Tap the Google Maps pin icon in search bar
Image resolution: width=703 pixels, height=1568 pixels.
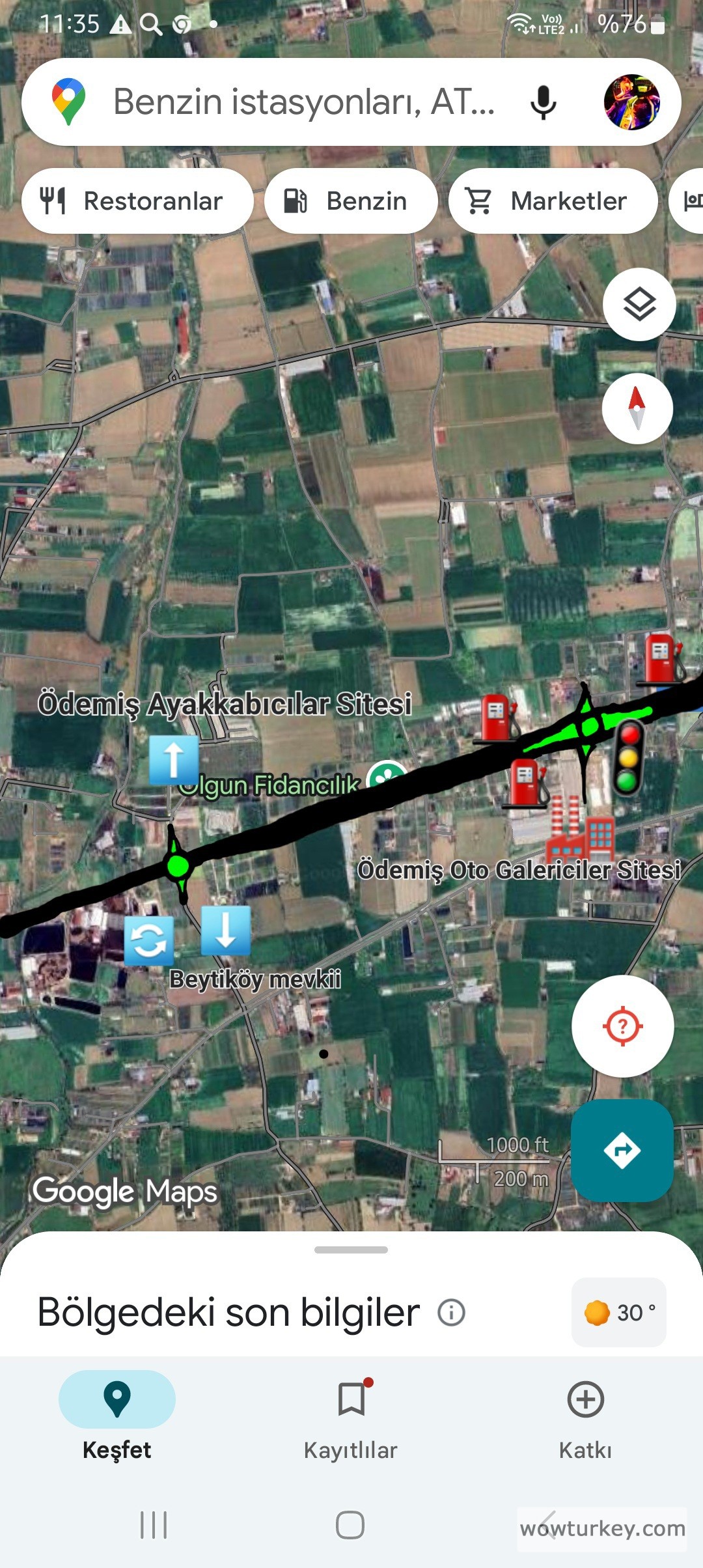pyautogui.click(x=67, y=102)
